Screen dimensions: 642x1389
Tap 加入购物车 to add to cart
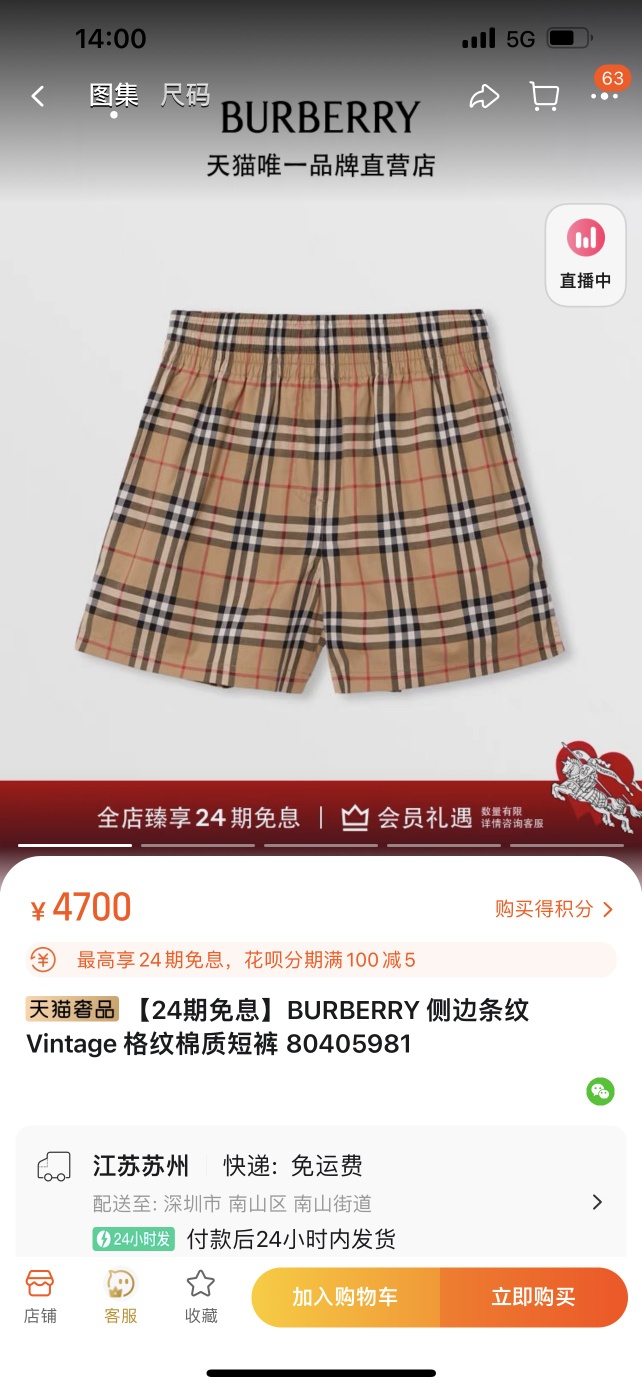[345, 1297]
